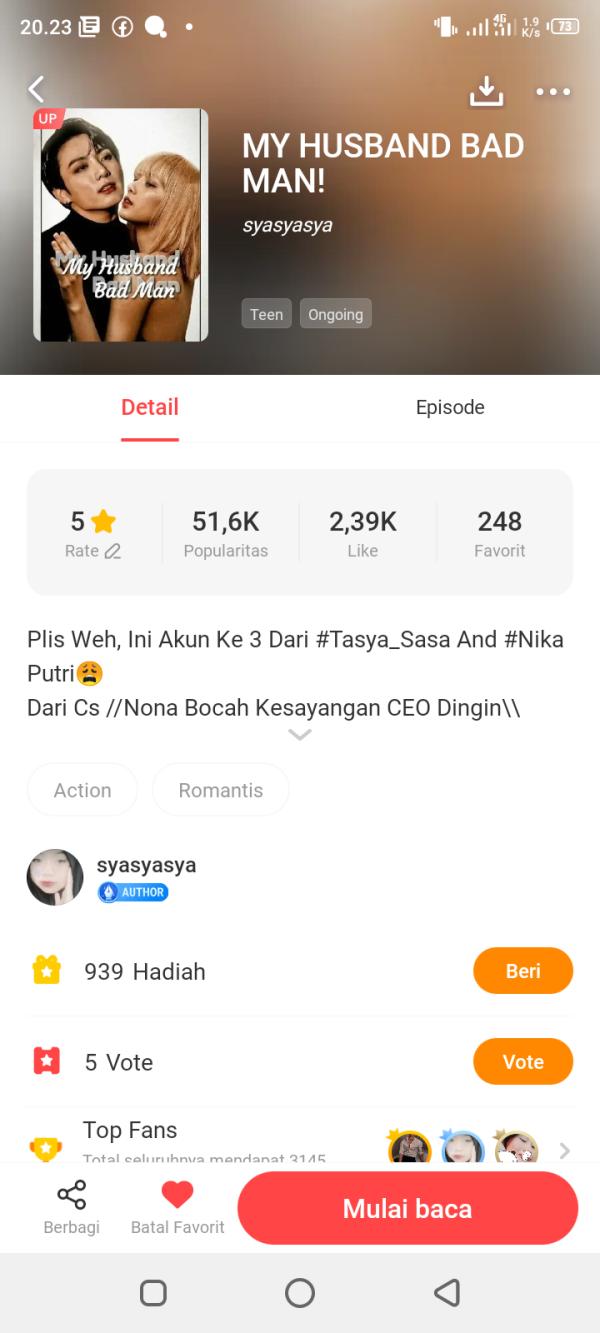Screen dimensions: 600x1333
Task: Expand the full novel description
Action: click(x=299, y=735)
